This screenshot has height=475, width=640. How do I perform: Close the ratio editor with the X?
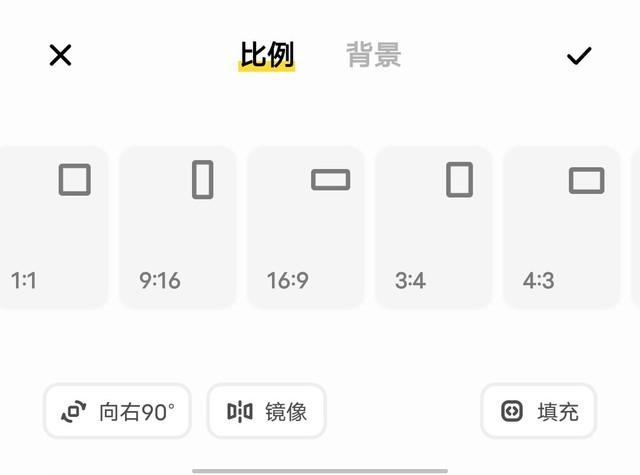tap(60, 55)
